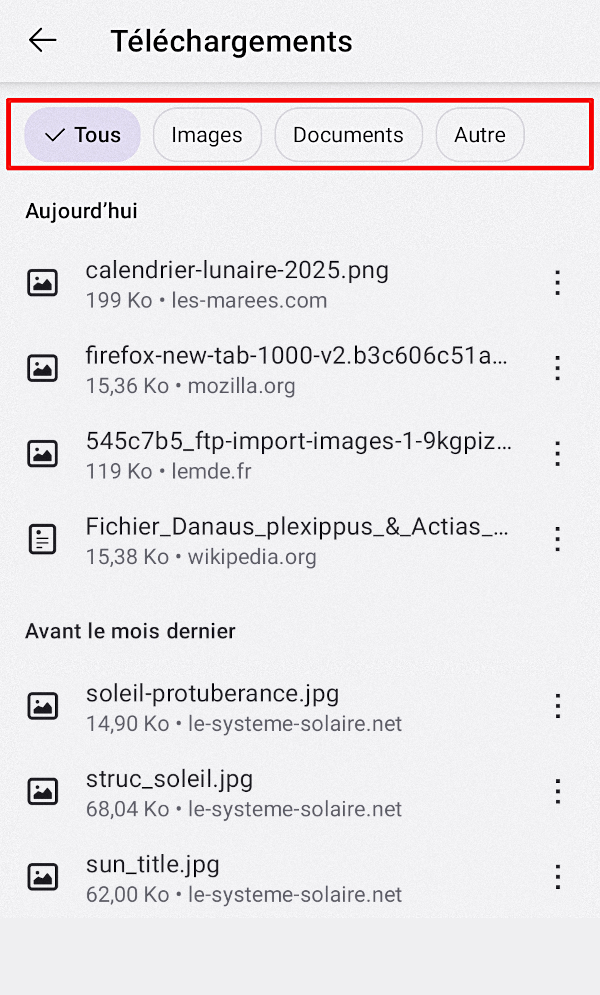
Task: Show only Documents downloads
Action: (x=348, y=135)
